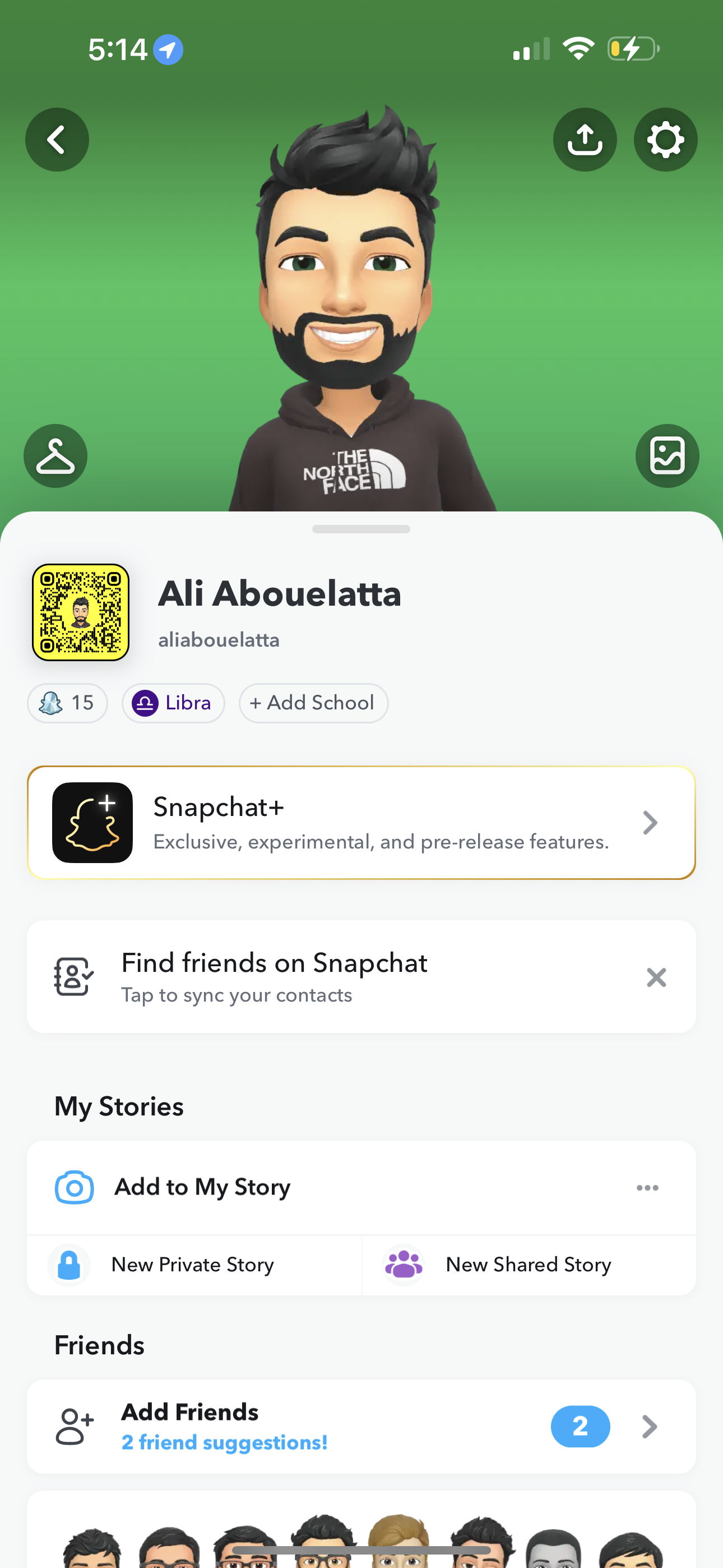Tap + Add School
Screen dimensions: 723x1568
(x=313, y=703)
